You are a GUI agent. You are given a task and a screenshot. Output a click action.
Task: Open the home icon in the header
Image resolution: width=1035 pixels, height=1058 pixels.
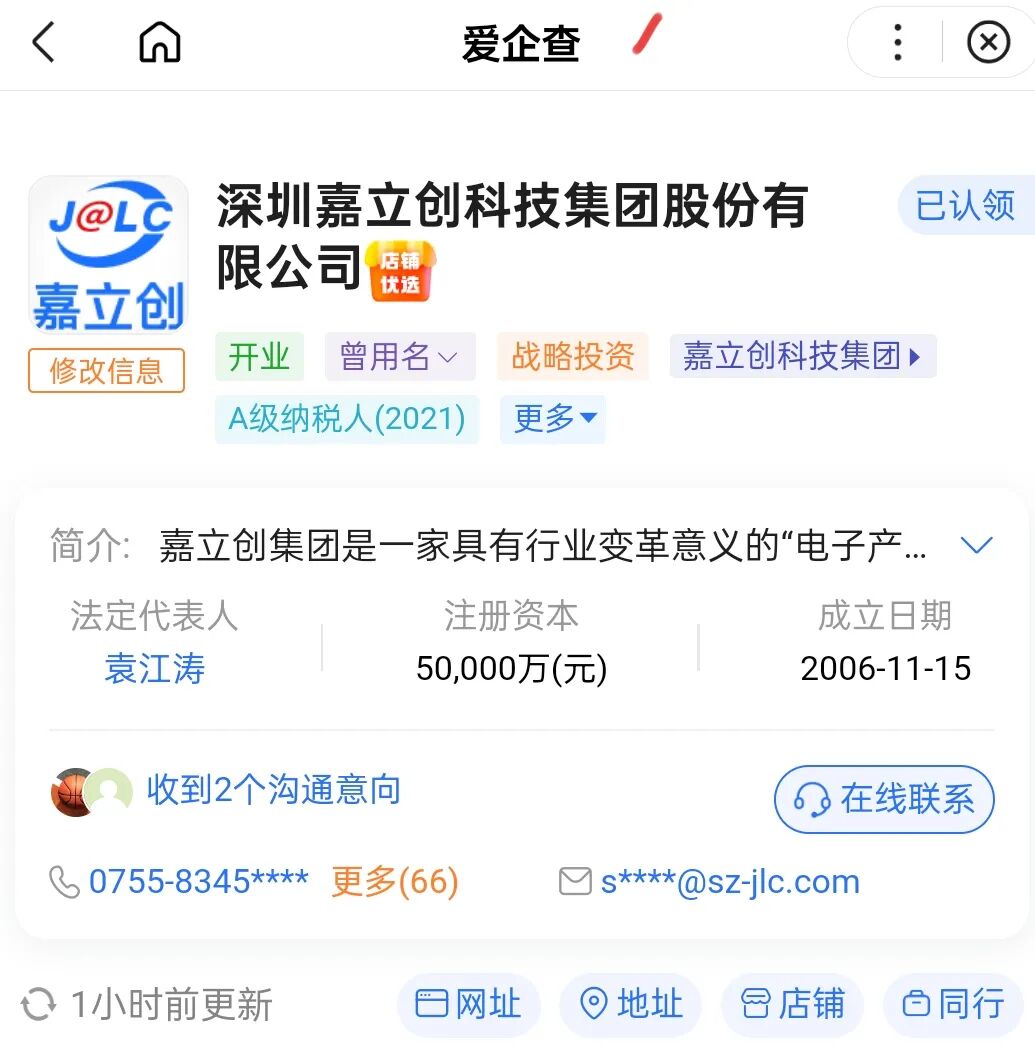[160, 43]
